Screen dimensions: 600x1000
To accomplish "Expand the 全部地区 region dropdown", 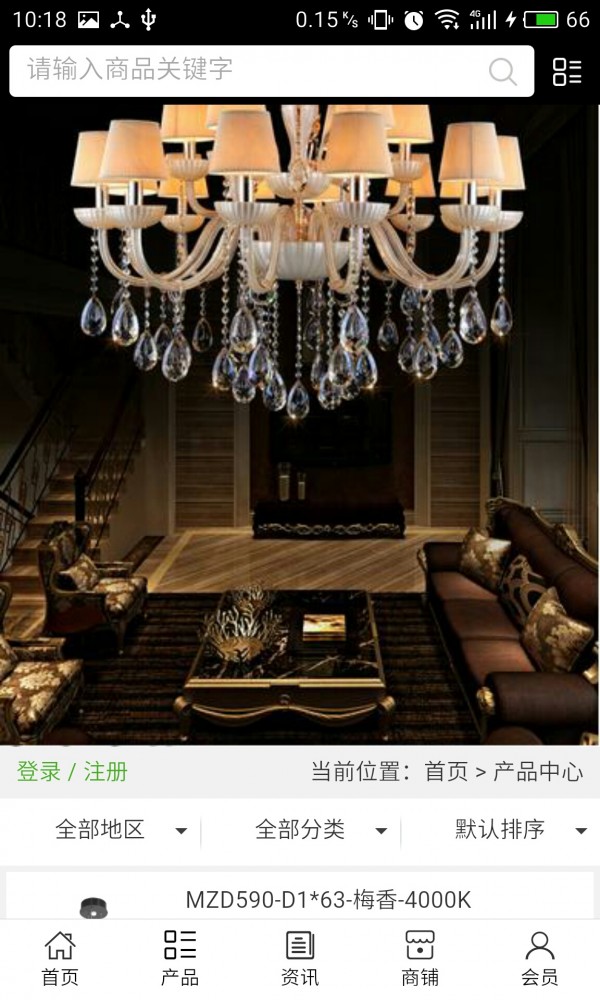I will click(x=120, y=830).
